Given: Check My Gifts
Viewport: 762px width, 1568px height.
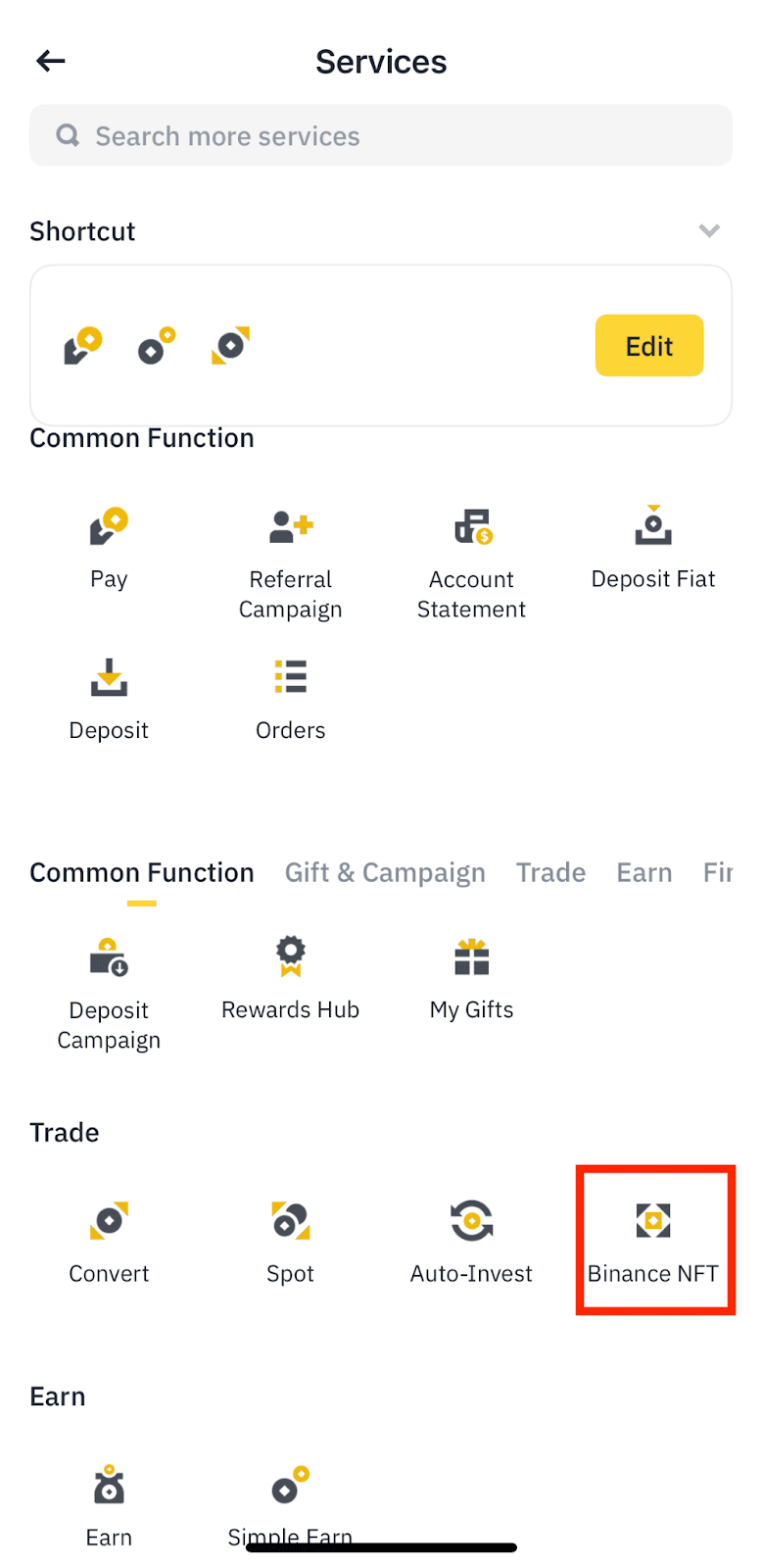Looking at the screenshot, I should 472,978.
